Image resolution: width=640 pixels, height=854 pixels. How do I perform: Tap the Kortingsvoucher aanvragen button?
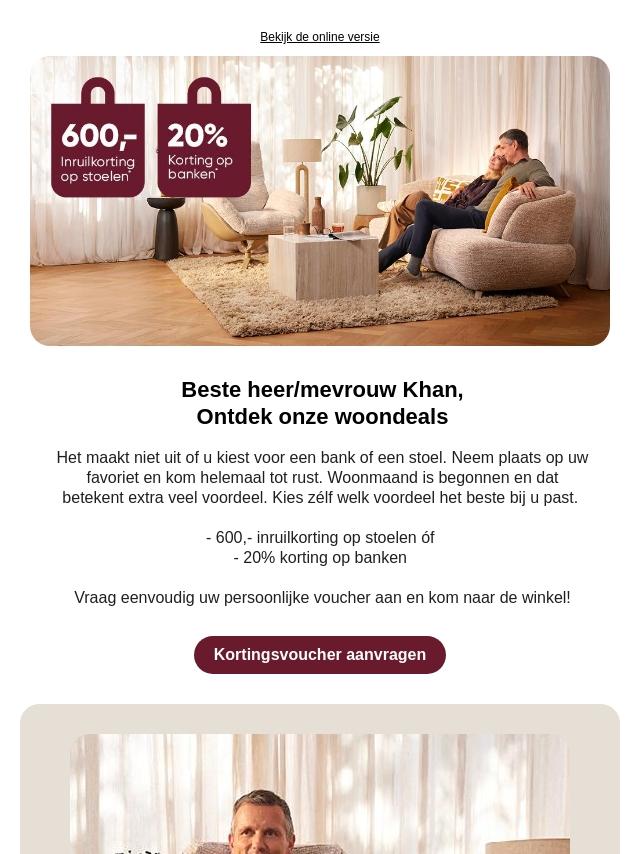pyautogui.click(x=320, y=655)
